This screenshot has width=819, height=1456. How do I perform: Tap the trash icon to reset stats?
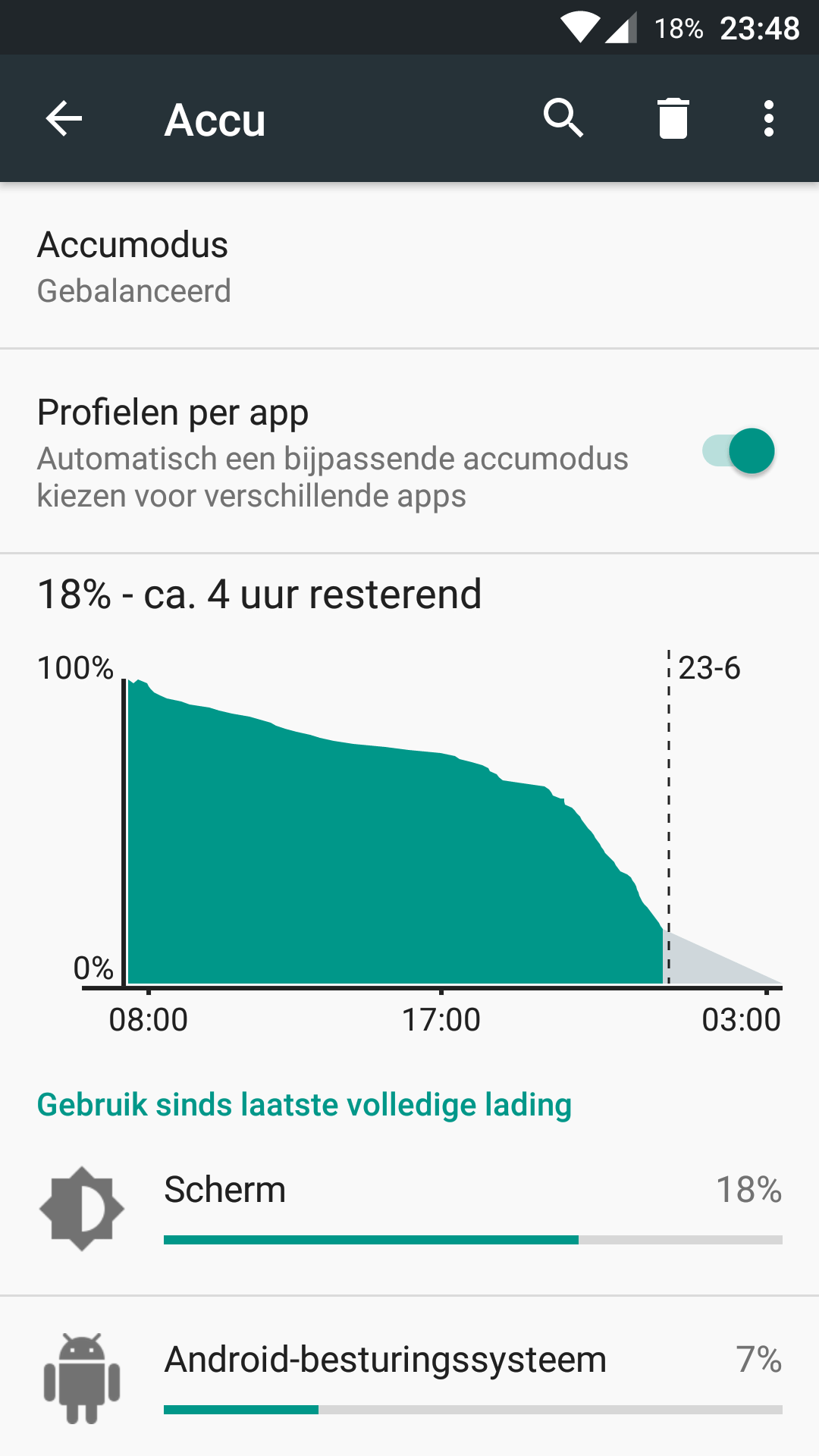pyautogui.click(x=673, y=118)
